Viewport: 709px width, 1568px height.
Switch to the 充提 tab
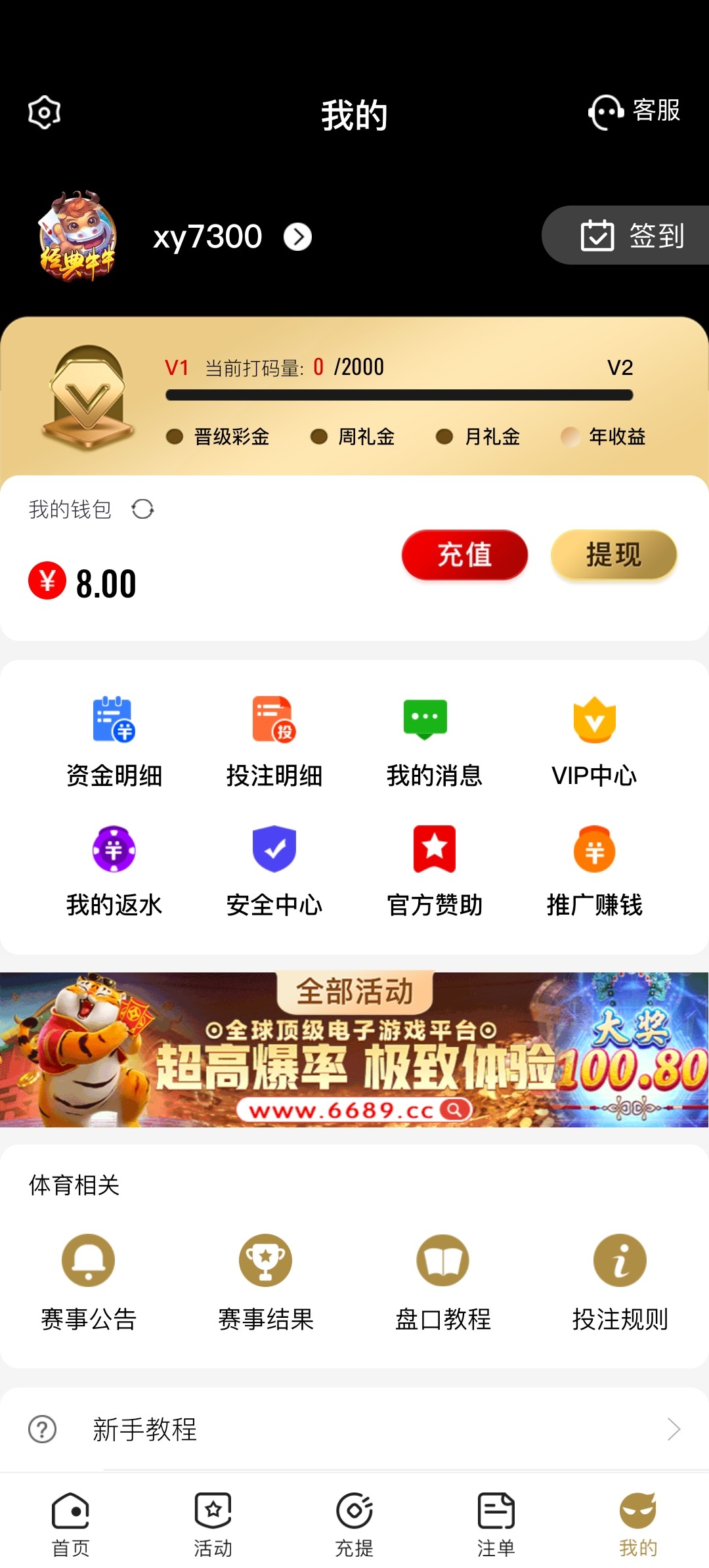tap(354, 1525)
